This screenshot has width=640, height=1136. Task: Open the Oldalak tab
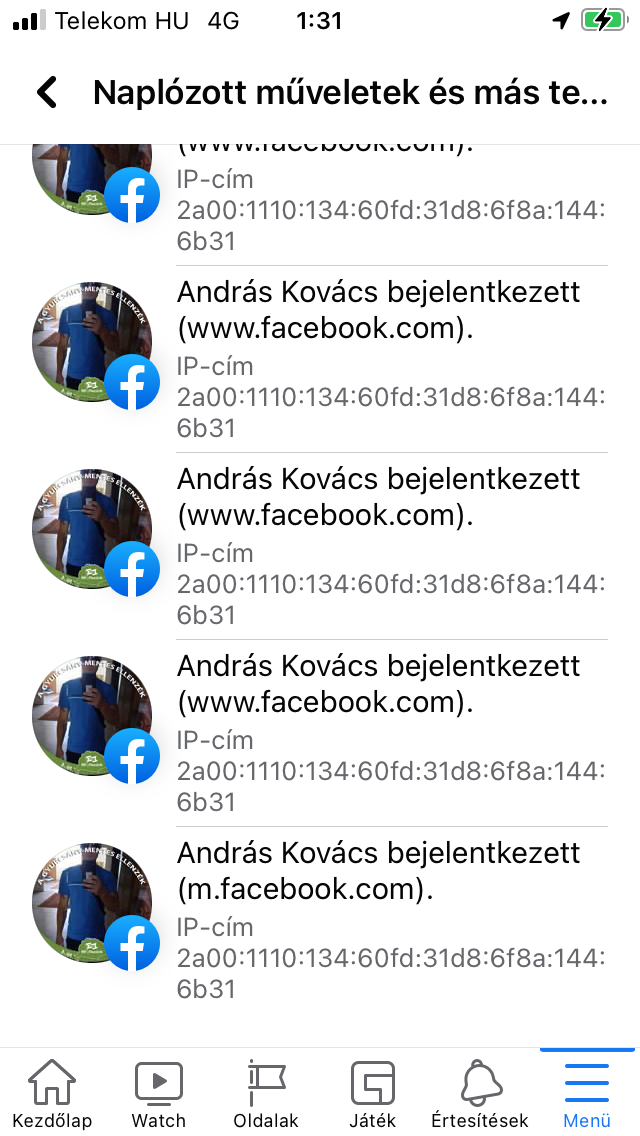pos(266,1094)
